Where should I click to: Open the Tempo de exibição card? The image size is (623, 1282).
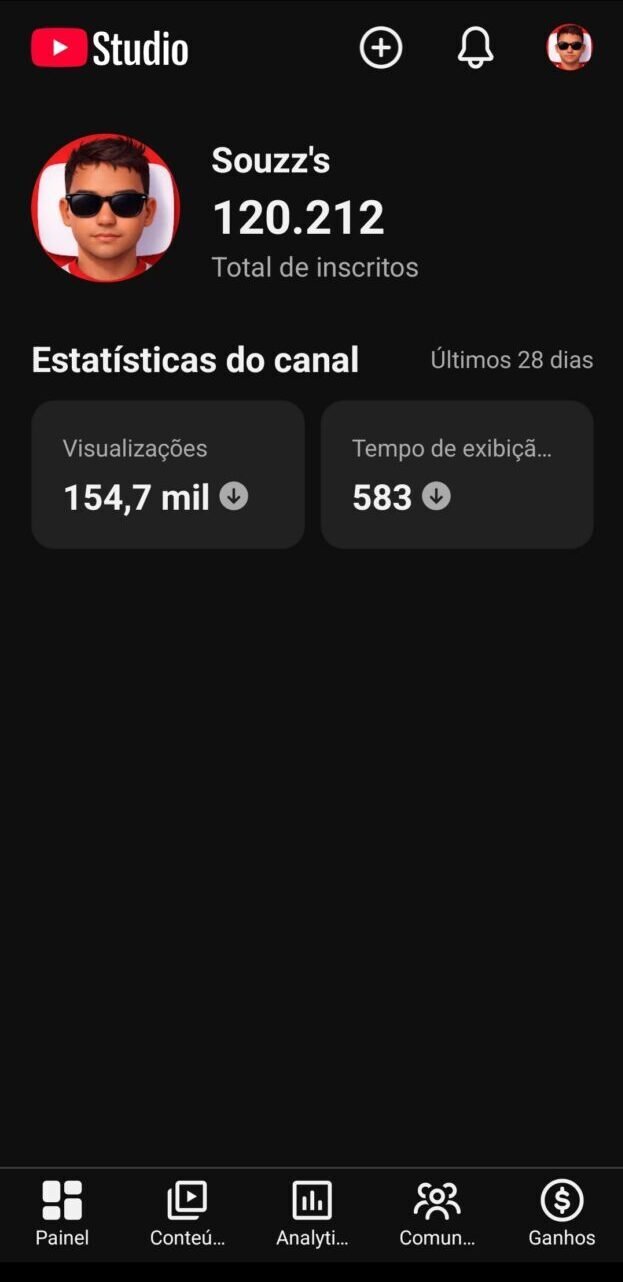coord(457,475)
